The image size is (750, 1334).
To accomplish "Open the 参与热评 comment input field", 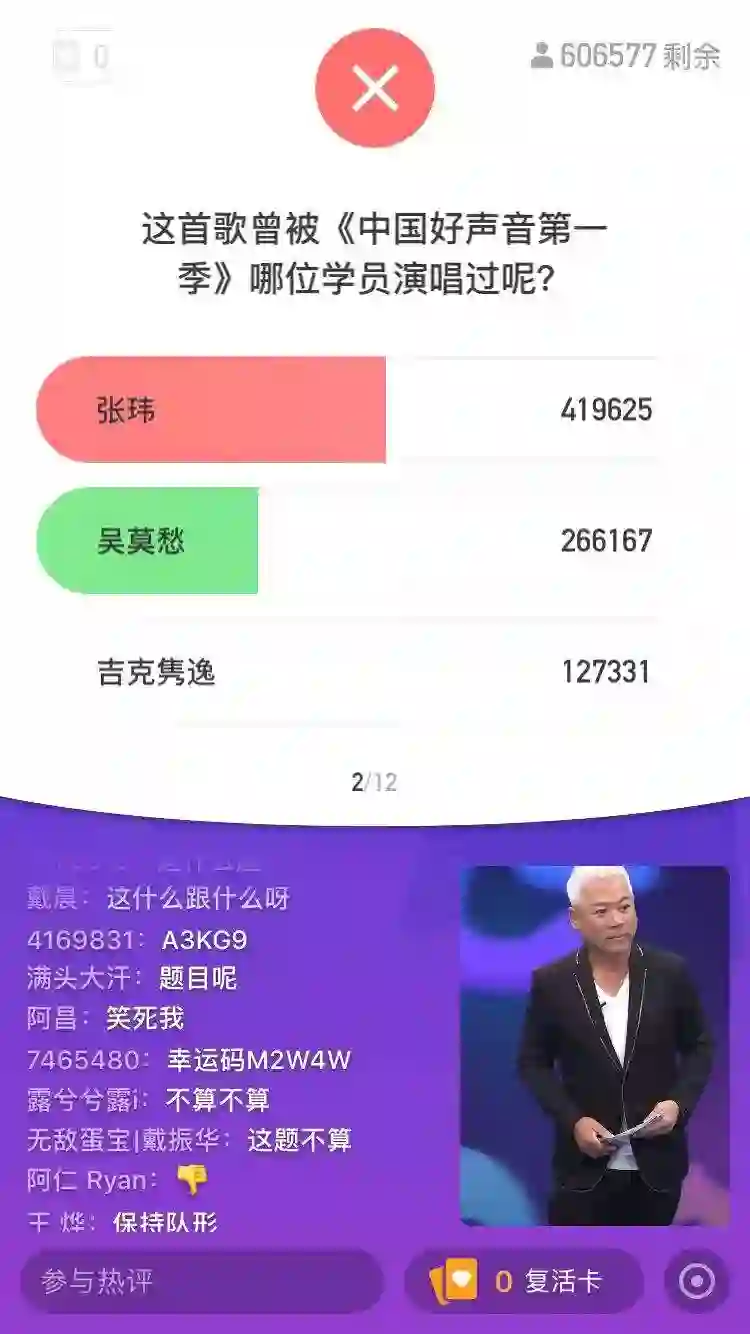I will pyautogui.click(x=200, y=1281).
